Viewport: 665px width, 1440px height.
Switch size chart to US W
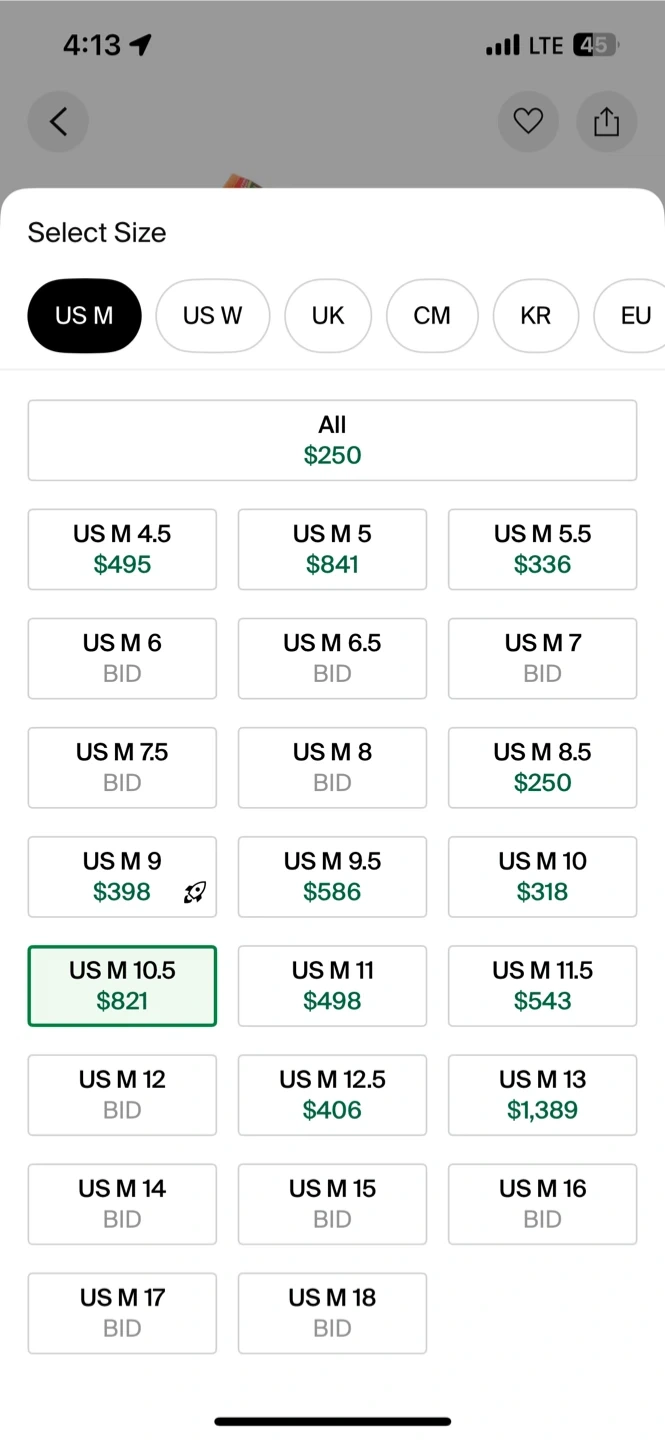click(213, 316)
